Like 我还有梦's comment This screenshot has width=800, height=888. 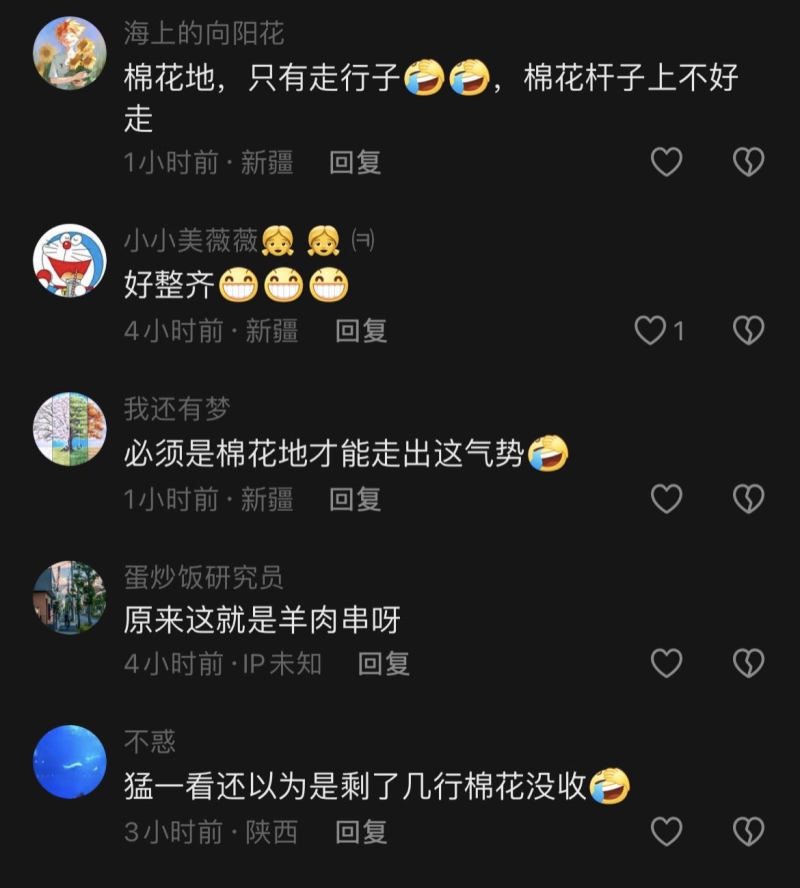pyautogui.click(x=667, y=498)
